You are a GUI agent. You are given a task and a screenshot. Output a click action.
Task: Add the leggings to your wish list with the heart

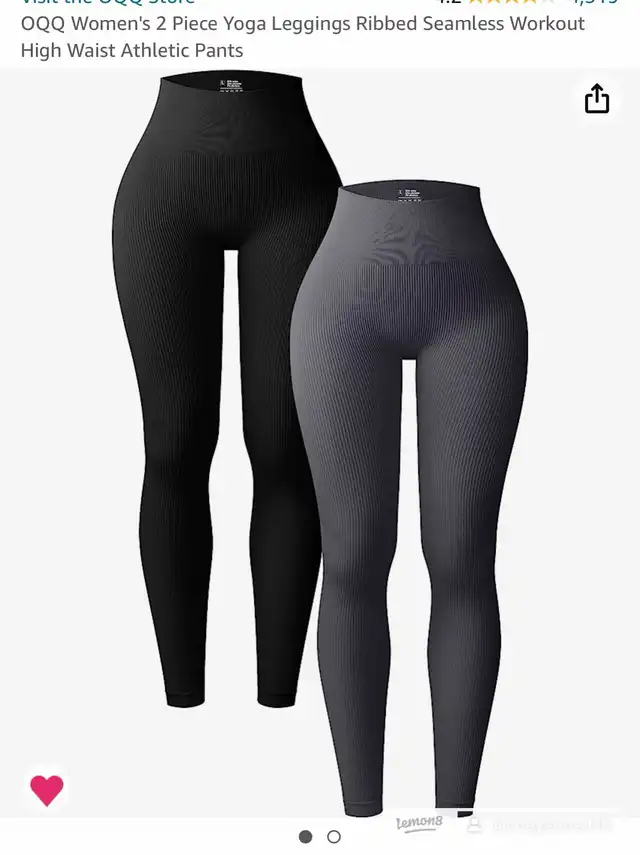(47, 790)
